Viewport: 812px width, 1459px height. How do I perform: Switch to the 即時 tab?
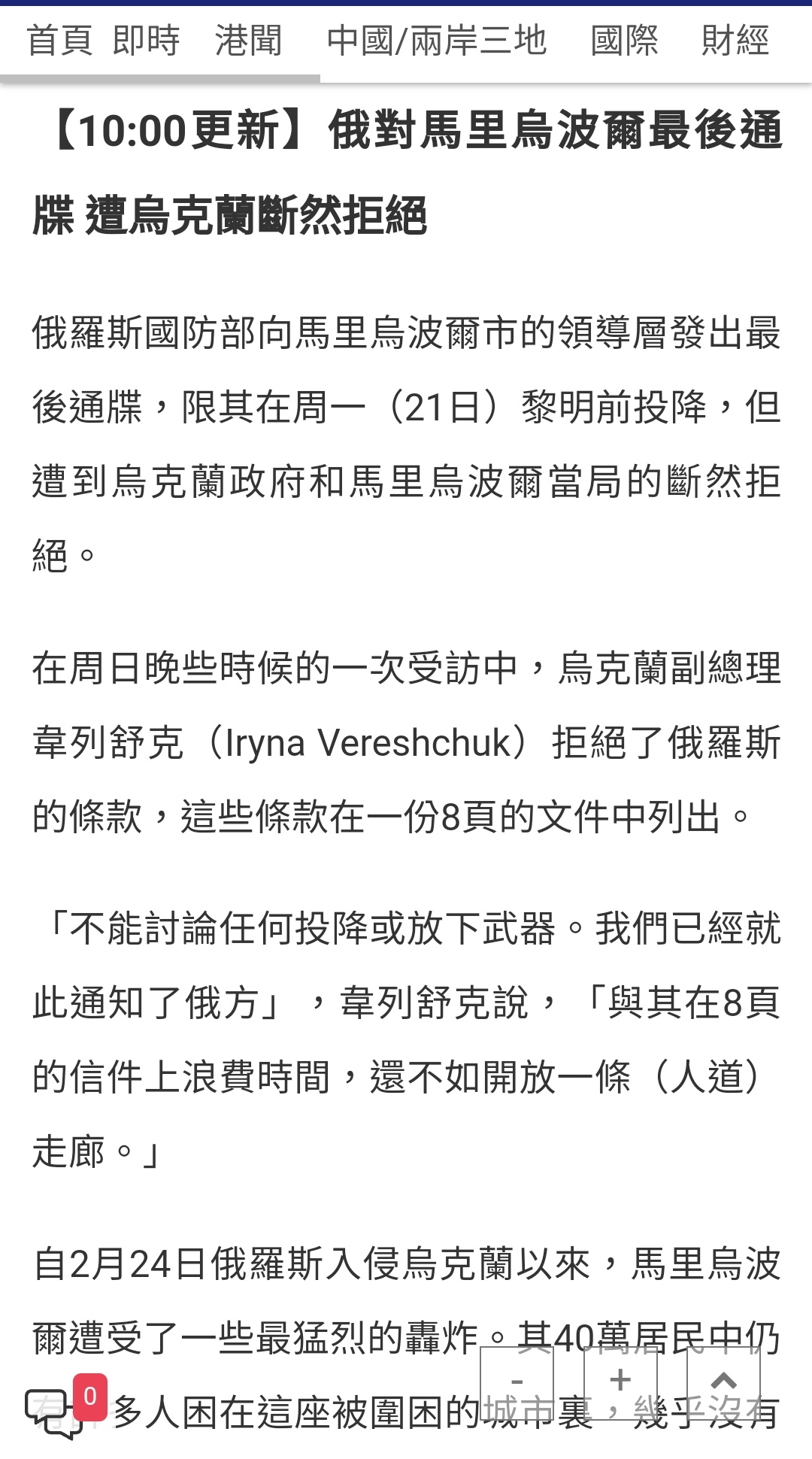point(146,41)
